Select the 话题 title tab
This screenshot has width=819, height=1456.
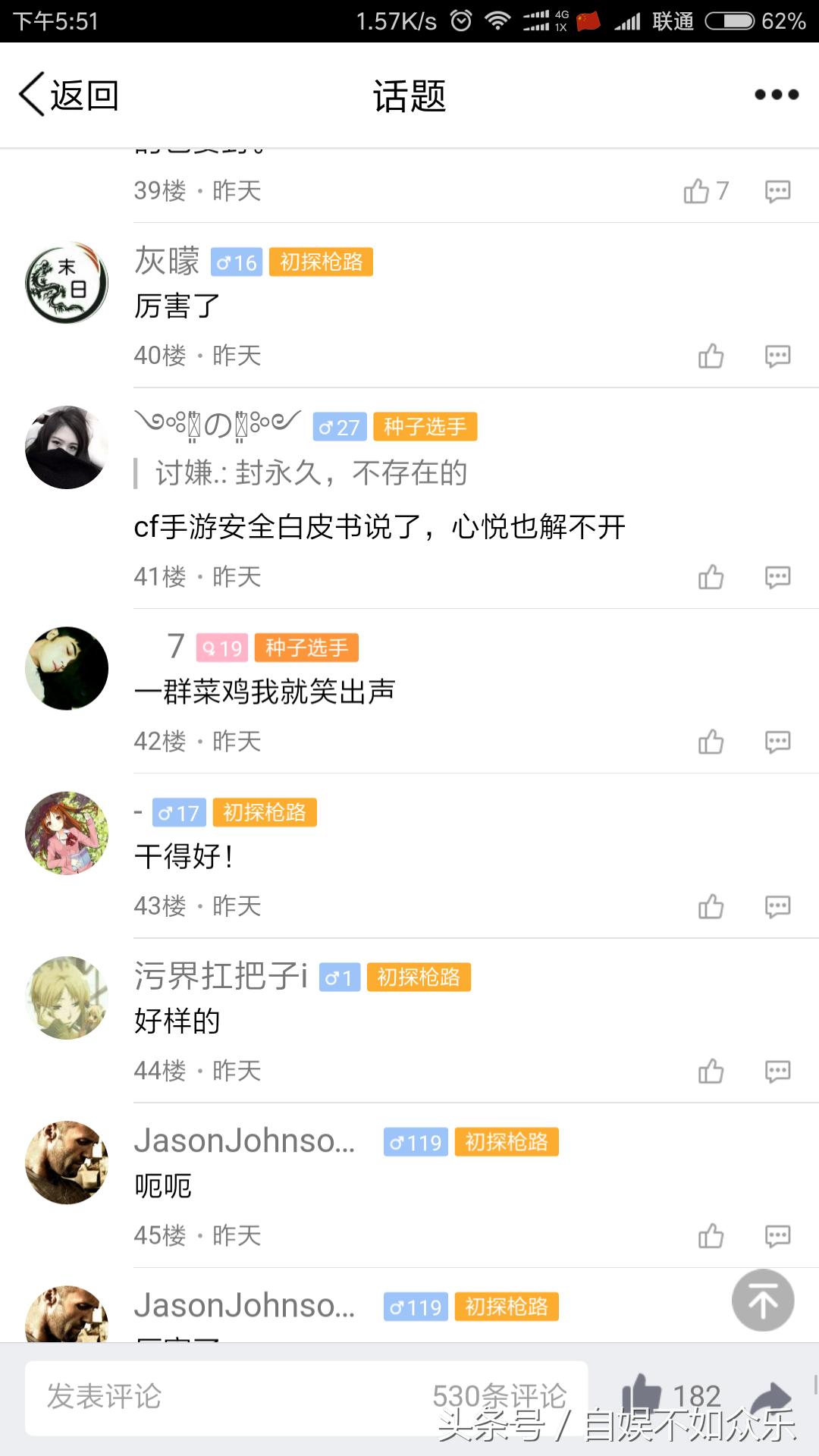coord(409,94)
